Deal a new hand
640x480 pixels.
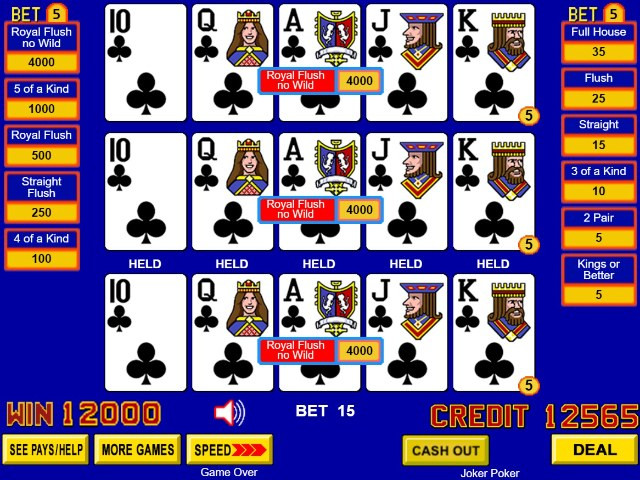(594, 449)
